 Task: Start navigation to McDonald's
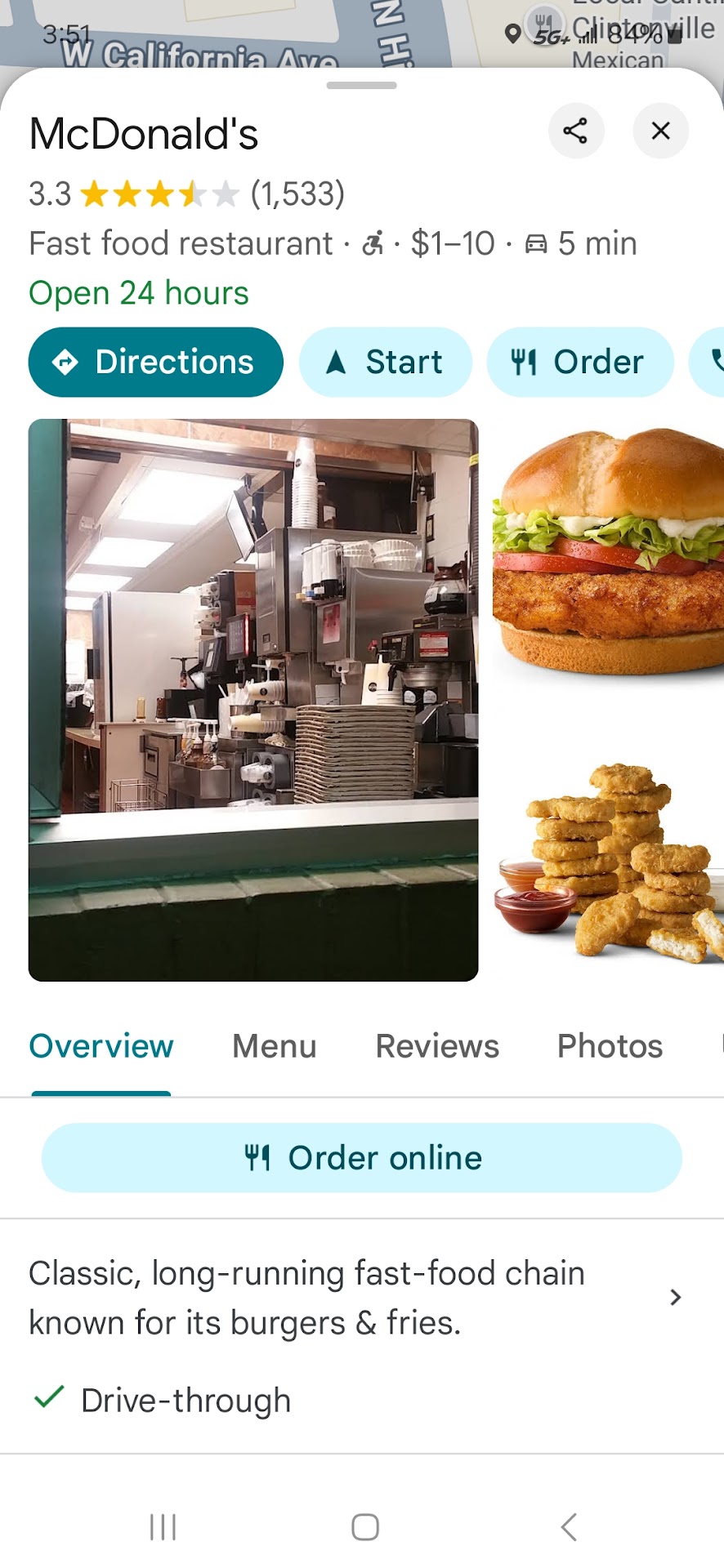pyautogui.click(x=386, y=362)
